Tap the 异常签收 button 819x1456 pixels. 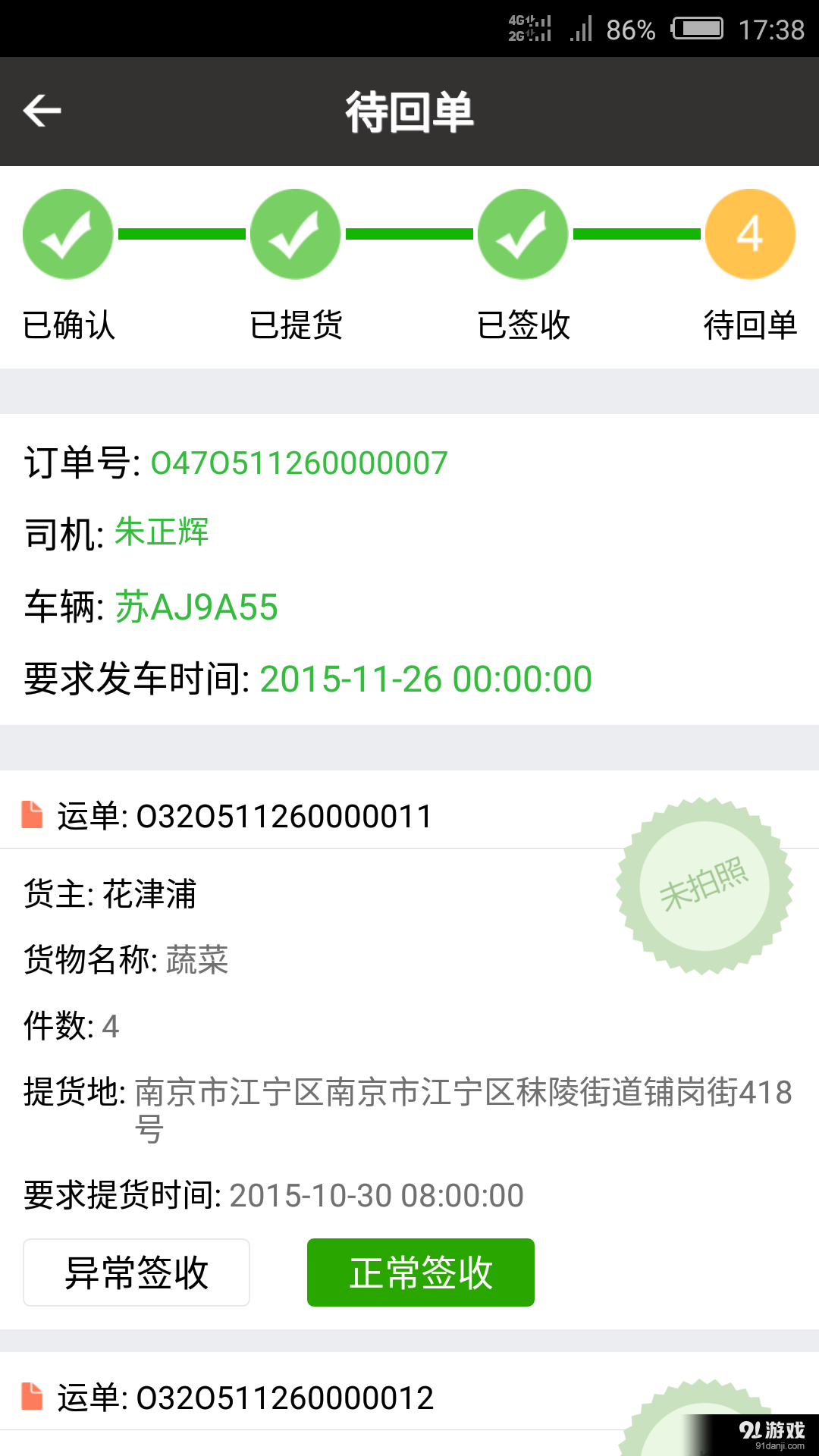[x=136, y=1272]
